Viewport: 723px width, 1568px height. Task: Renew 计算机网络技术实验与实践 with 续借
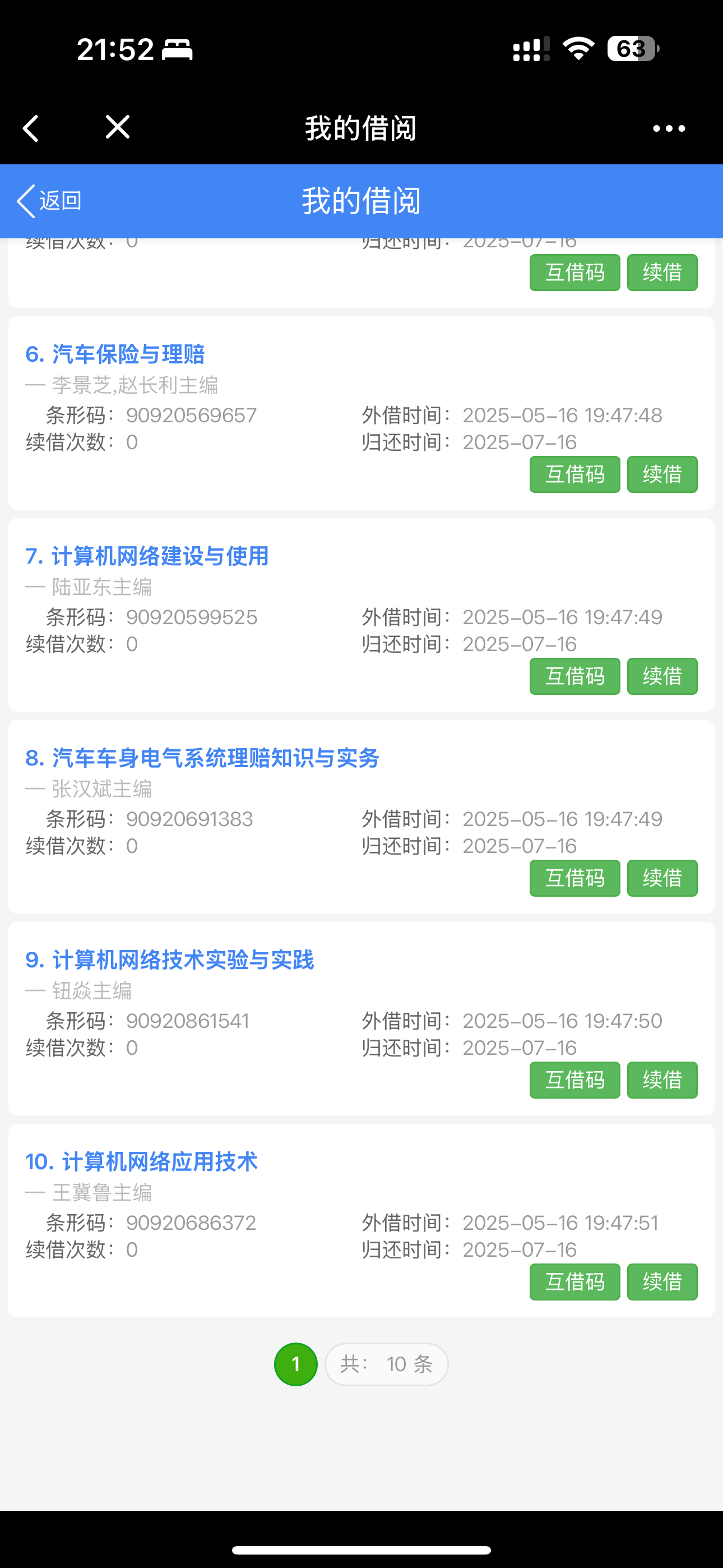pyautogui.click(x=662, y=1081)
